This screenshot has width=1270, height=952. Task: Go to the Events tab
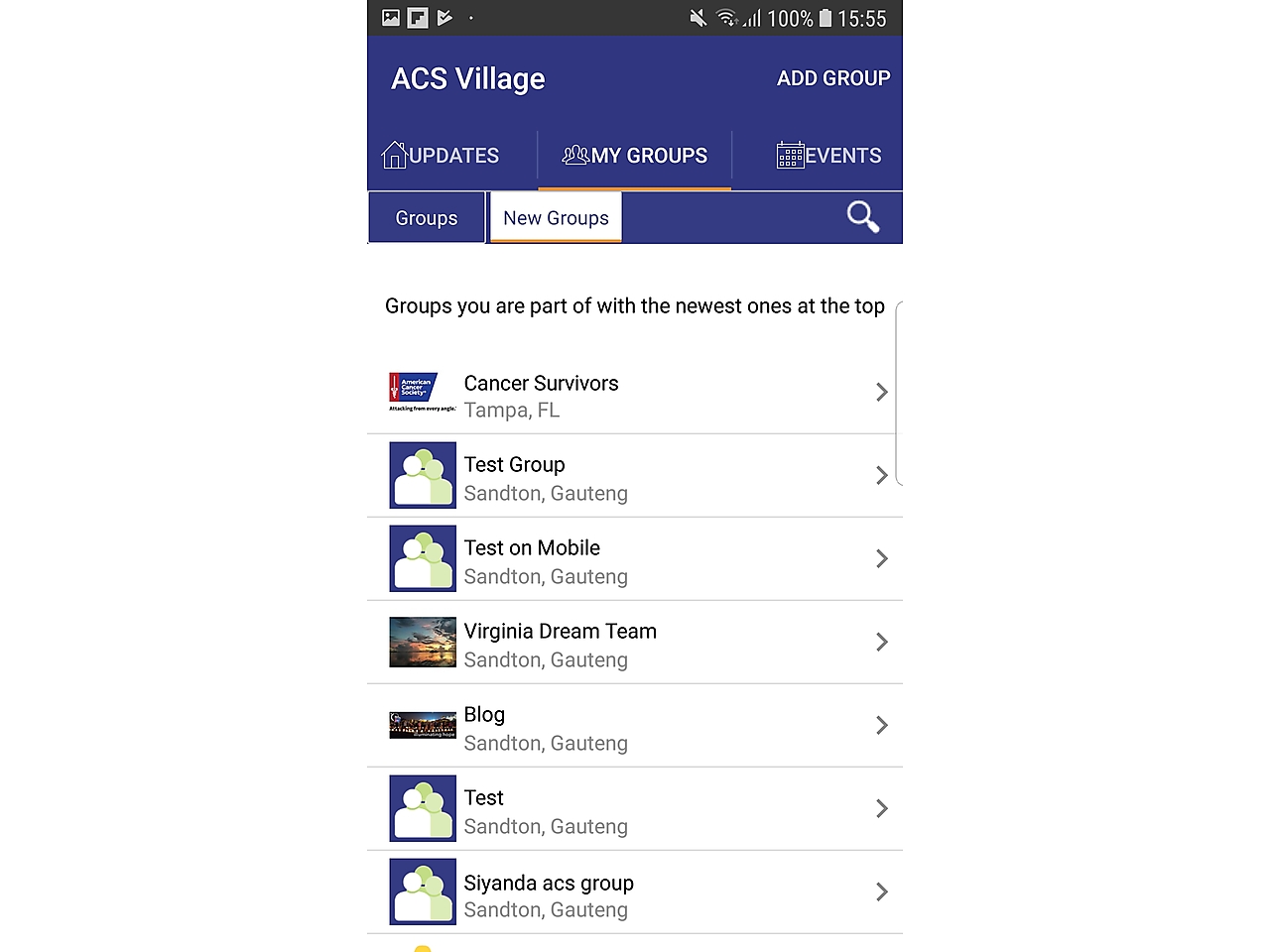828,156
